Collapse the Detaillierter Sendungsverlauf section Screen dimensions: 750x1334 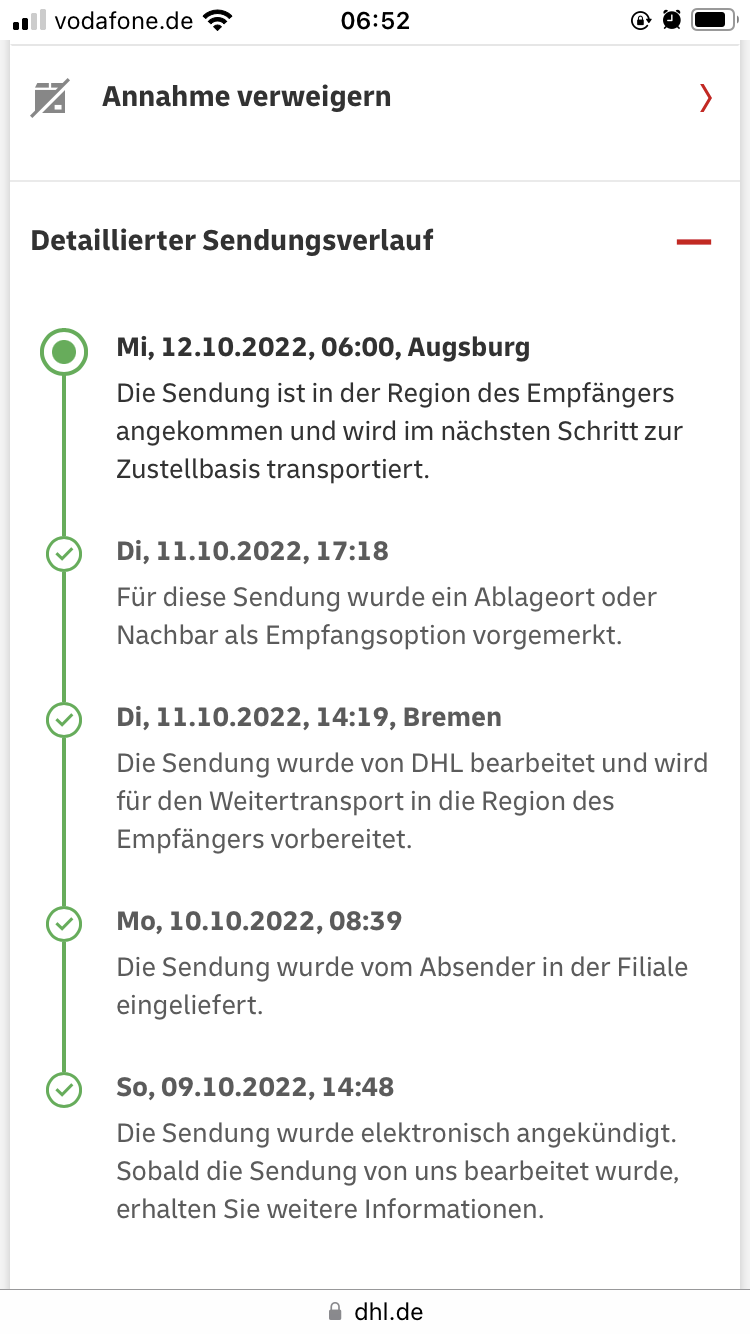click(x=693, y=242)
